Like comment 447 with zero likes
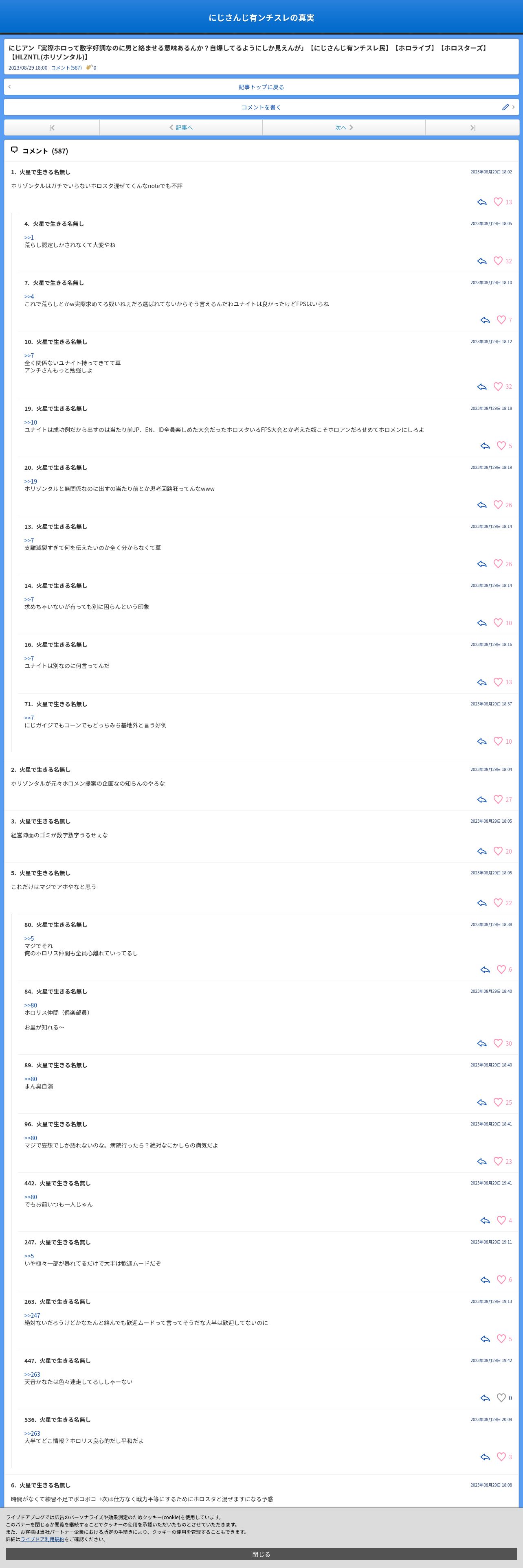This screenshot has height=1568, width=523. click(501, 1397)
